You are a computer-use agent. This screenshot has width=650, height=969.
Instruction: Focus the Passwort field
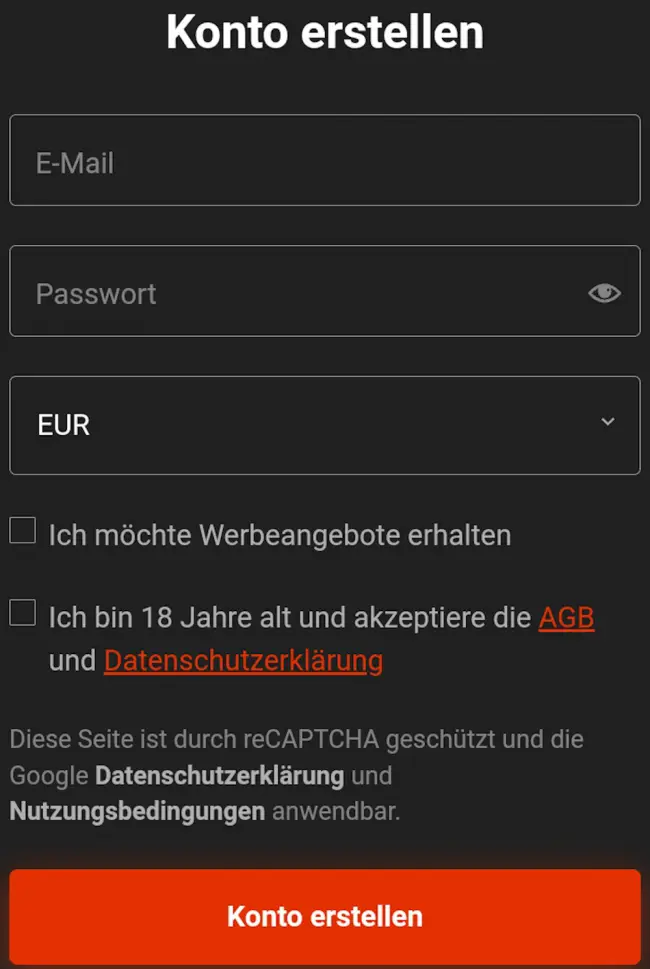[x=300, y=292]
